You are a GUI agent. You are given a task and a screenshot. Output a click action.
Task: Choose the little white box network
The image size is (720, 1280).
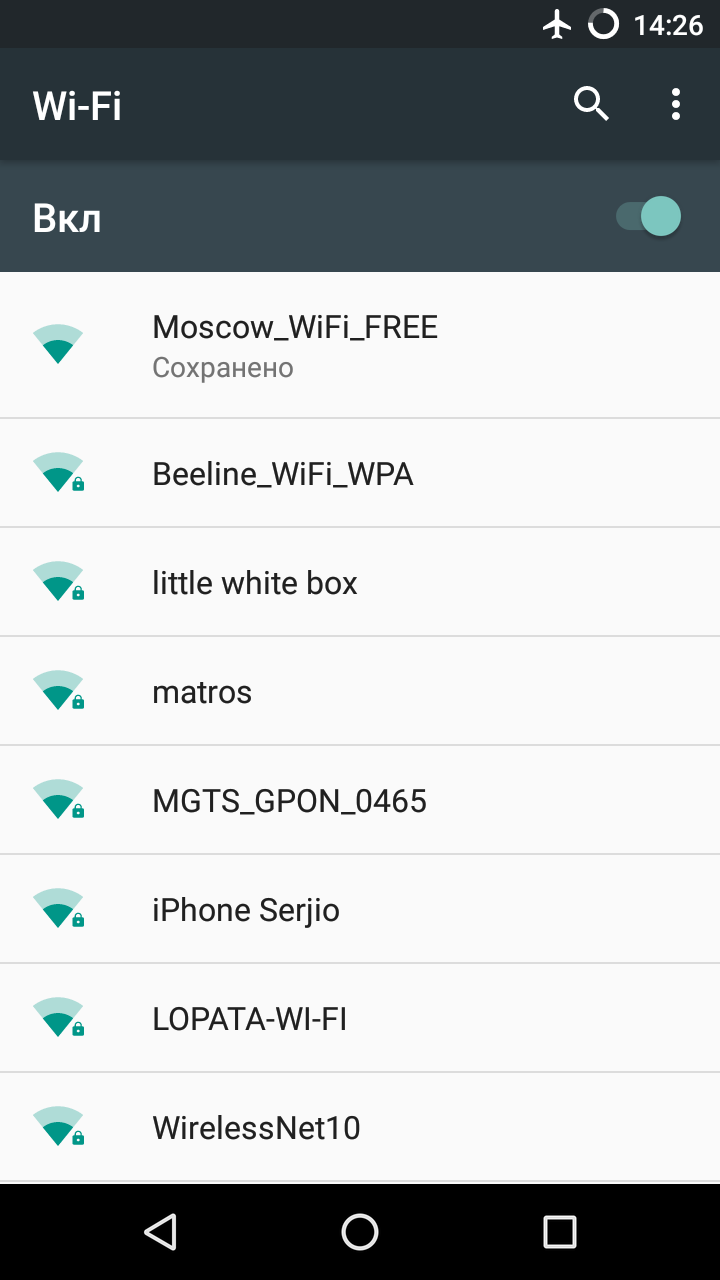(x=255, y=583)
